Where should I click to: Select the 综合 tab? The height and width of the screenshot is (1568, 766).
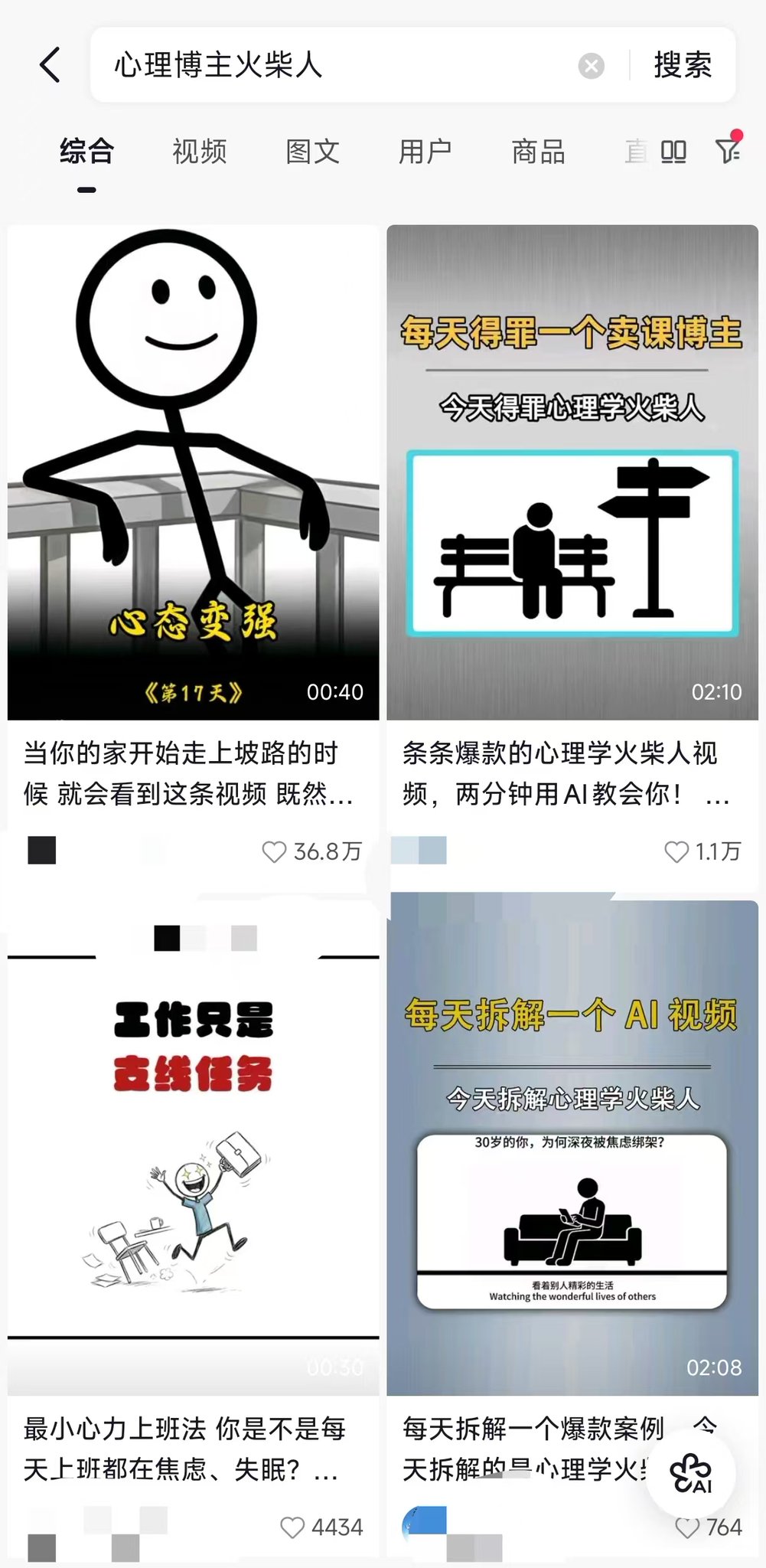86,152
